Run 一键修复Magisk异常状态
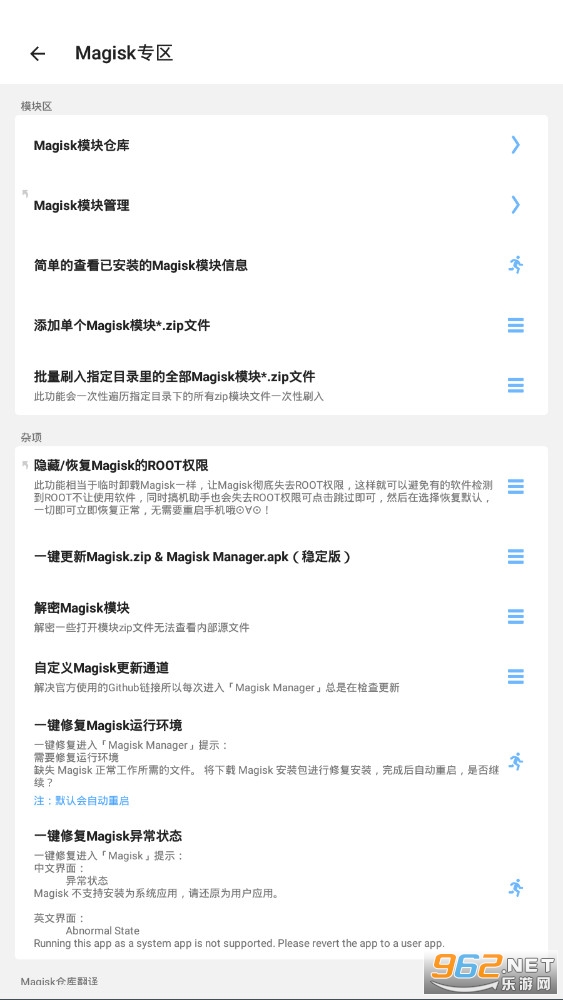 (x=281, y=887)
